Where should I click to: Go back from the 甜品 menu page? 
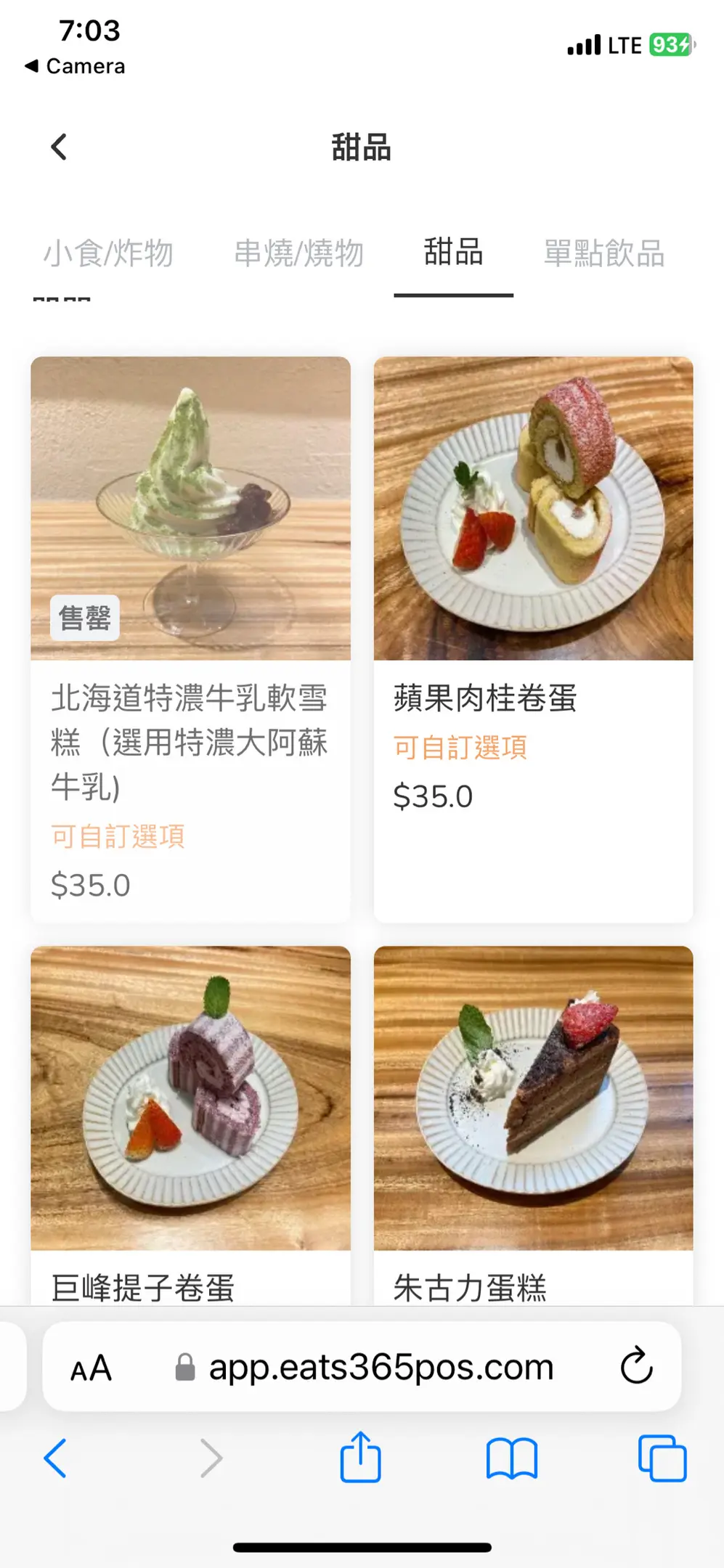click(x=60, y=147)
